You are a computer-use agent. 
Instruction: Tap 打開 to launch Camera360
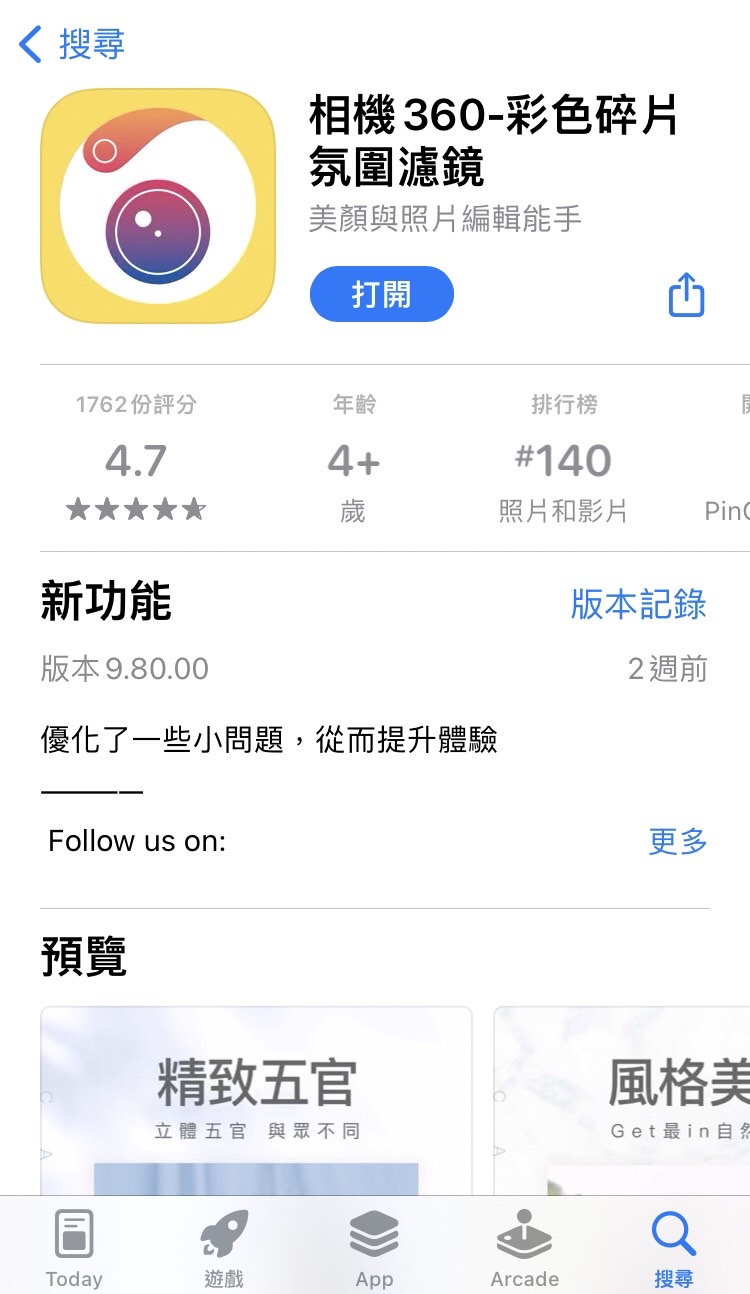pyautogui.click(x=381, y=294)
